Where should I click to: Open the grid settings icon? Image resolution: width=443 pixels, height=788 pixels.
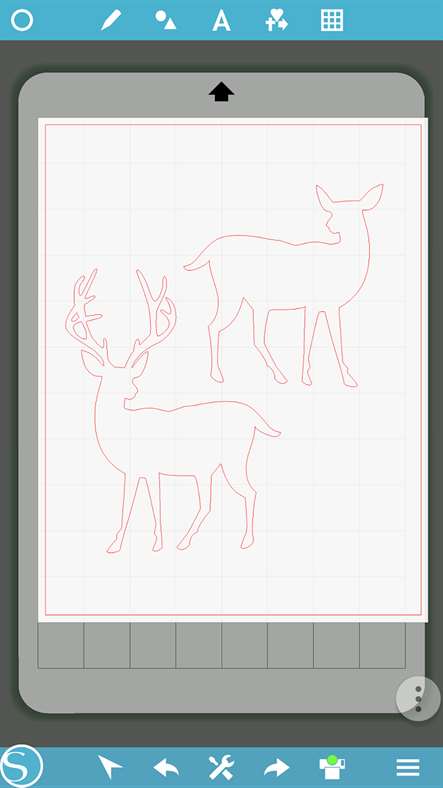pyautogui.click(x=332, y=21)
